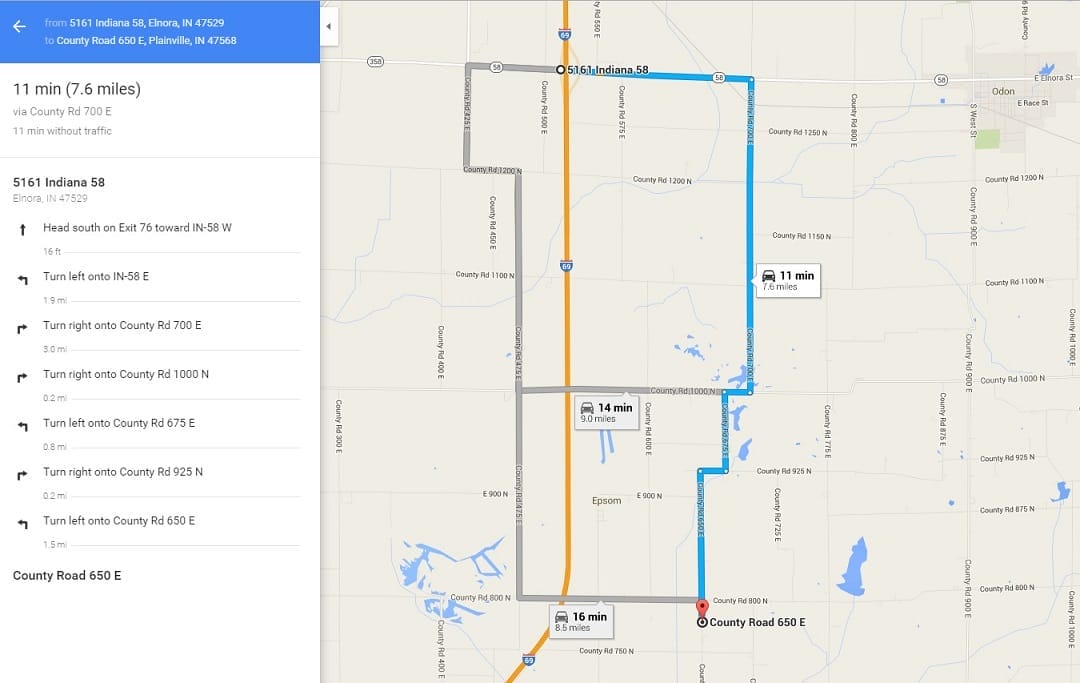The height and width of the screenshot is (683, 1080).
Task: Select the 14 min alternate route
Action: (606, 412)
